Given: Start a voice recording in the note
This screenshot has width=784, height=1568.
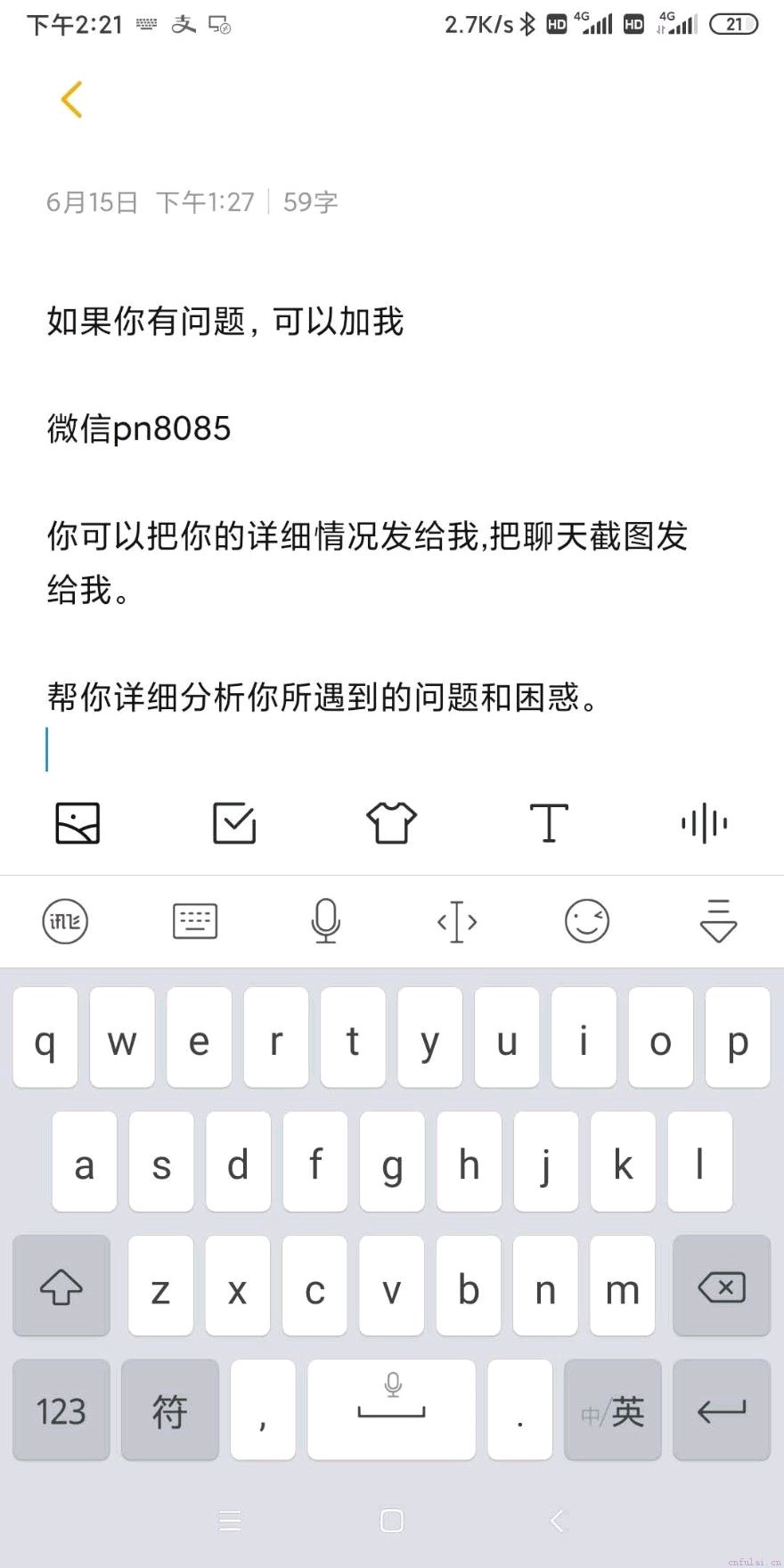Looking at the screenshot, I should pos(704,822).
